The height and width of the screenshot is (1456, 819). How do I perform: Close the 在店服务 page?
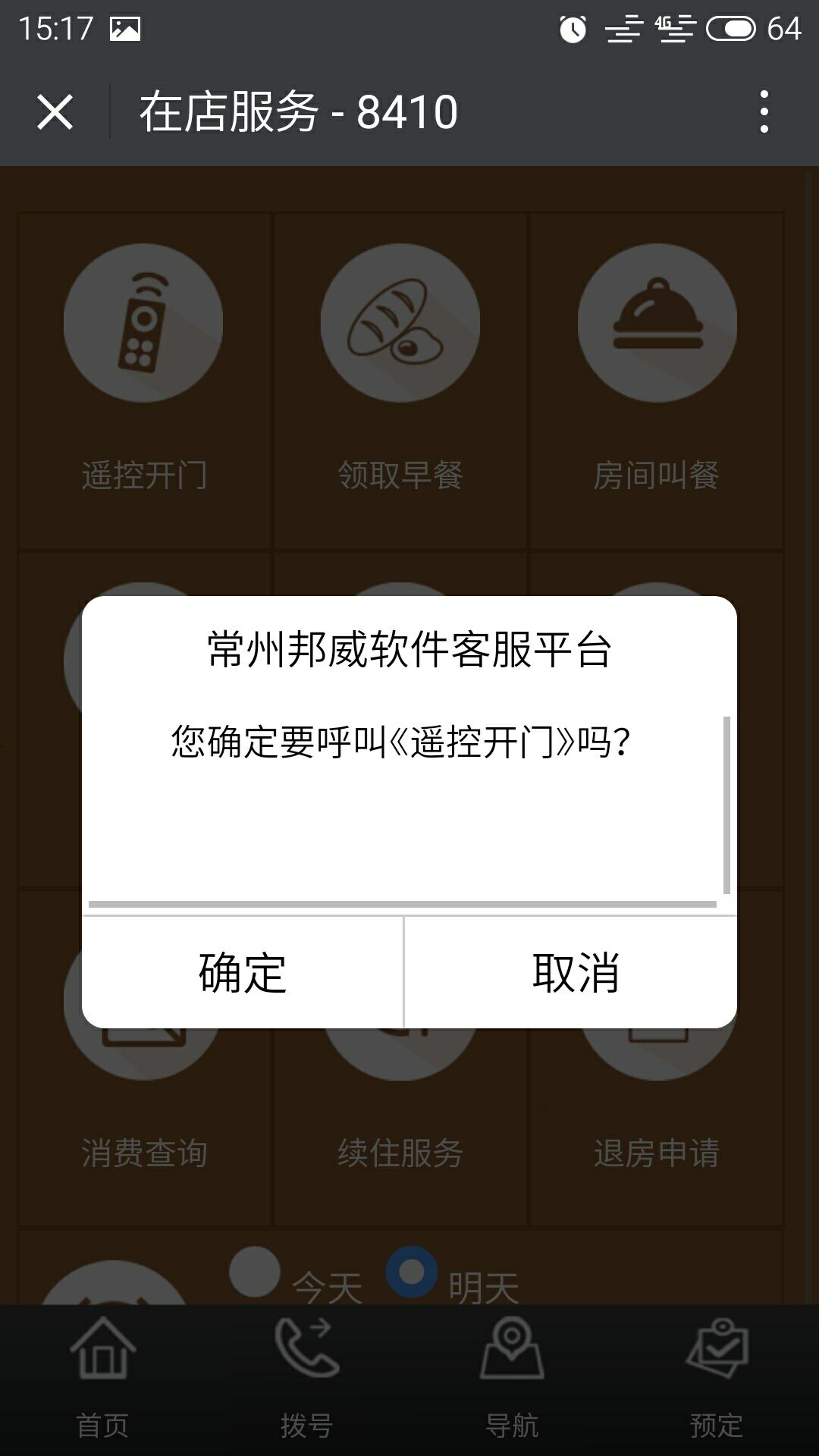tap(55, 112)
